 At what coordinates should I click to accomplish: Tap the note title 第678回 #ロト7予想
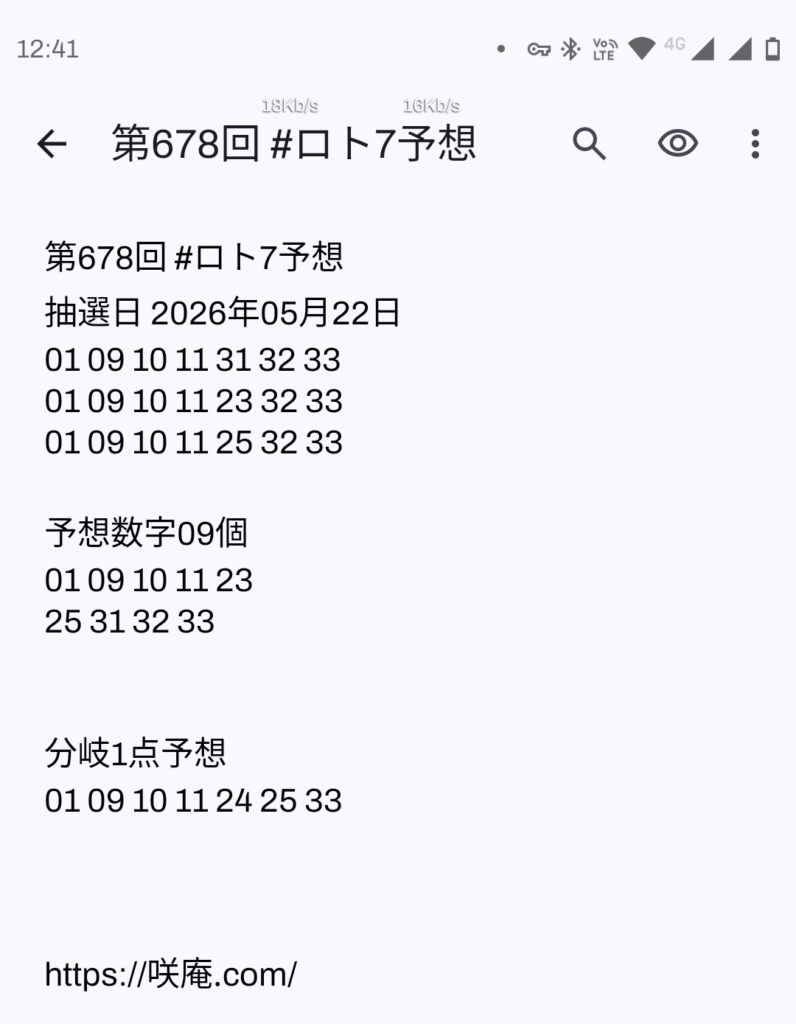[x=294, y=143]
